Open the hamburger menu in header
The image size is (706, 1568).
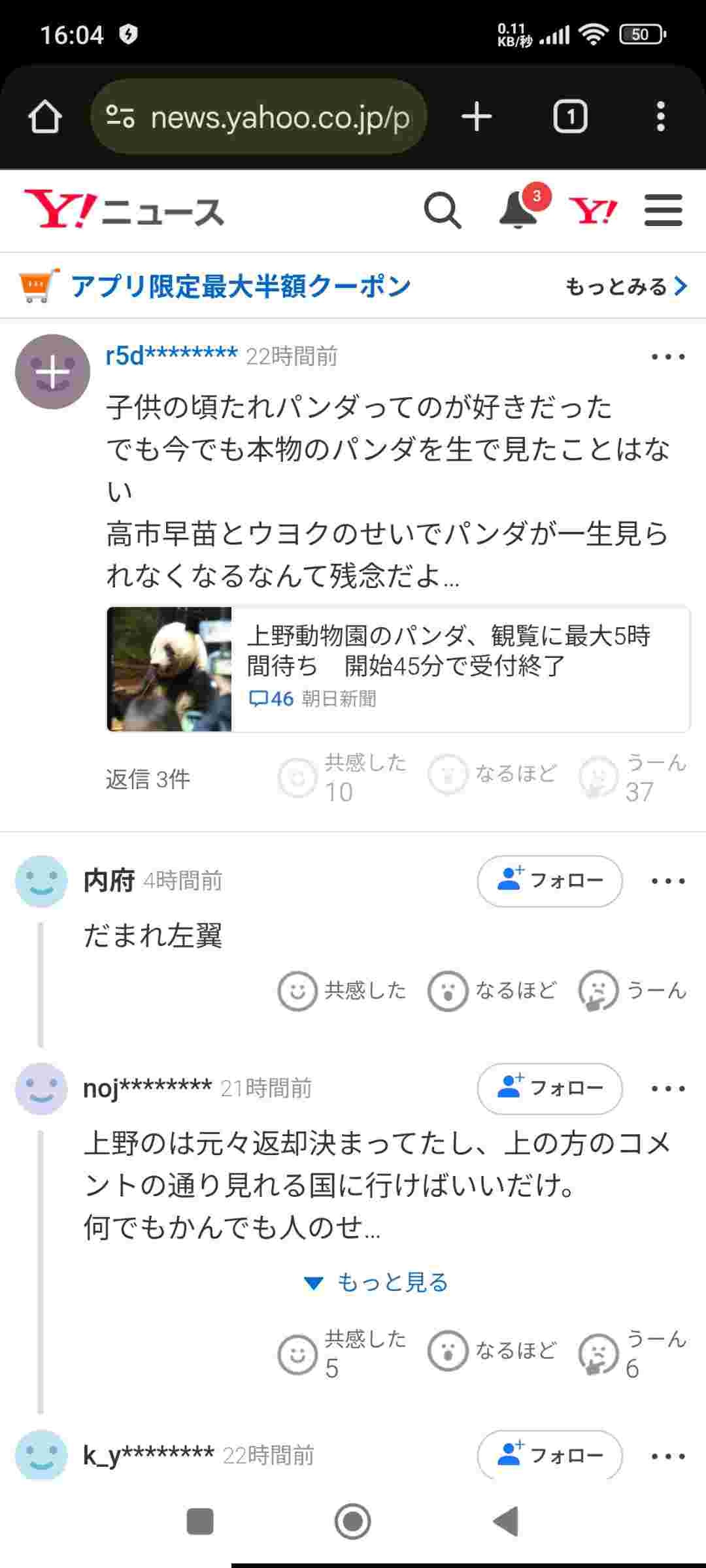coord(663,210)
